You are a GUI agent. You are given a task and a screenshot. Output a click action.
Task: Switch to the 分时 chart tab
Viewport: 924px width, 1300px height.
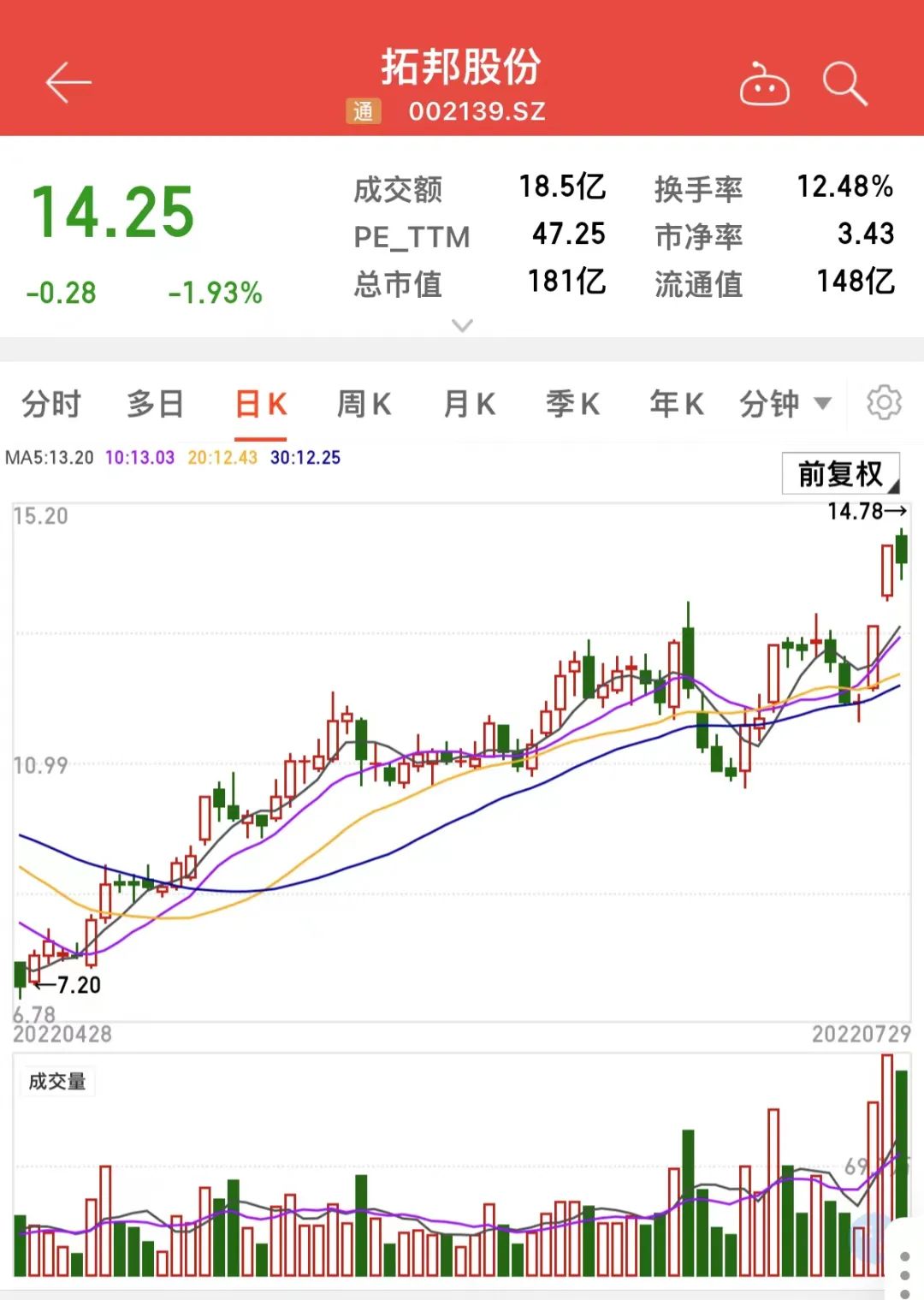(51, 403)
